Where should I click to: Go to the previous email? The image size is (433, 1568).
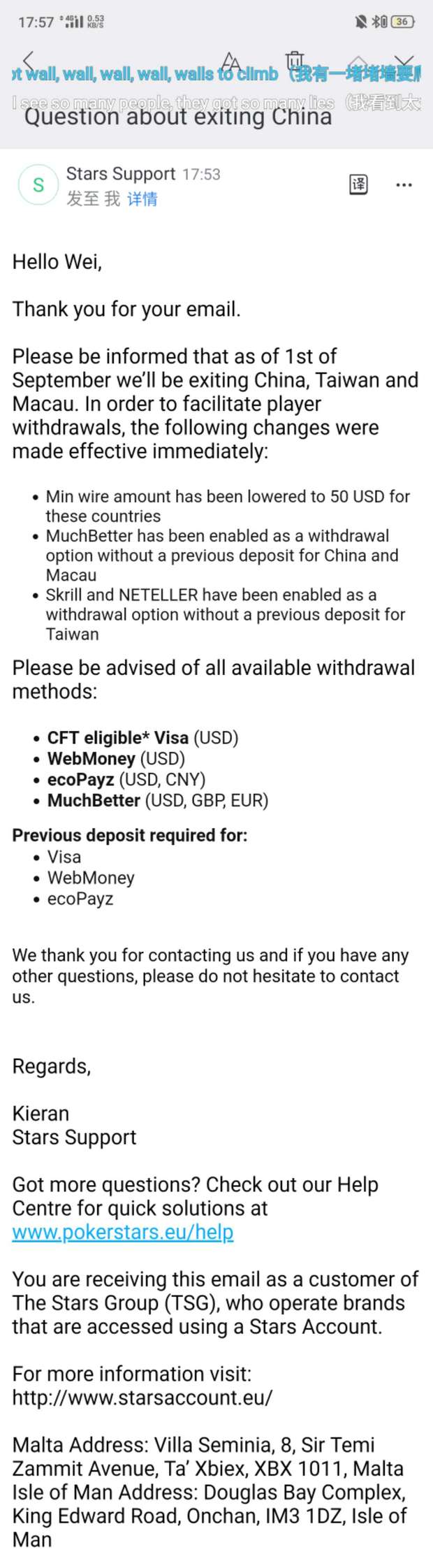click(357, 61)
